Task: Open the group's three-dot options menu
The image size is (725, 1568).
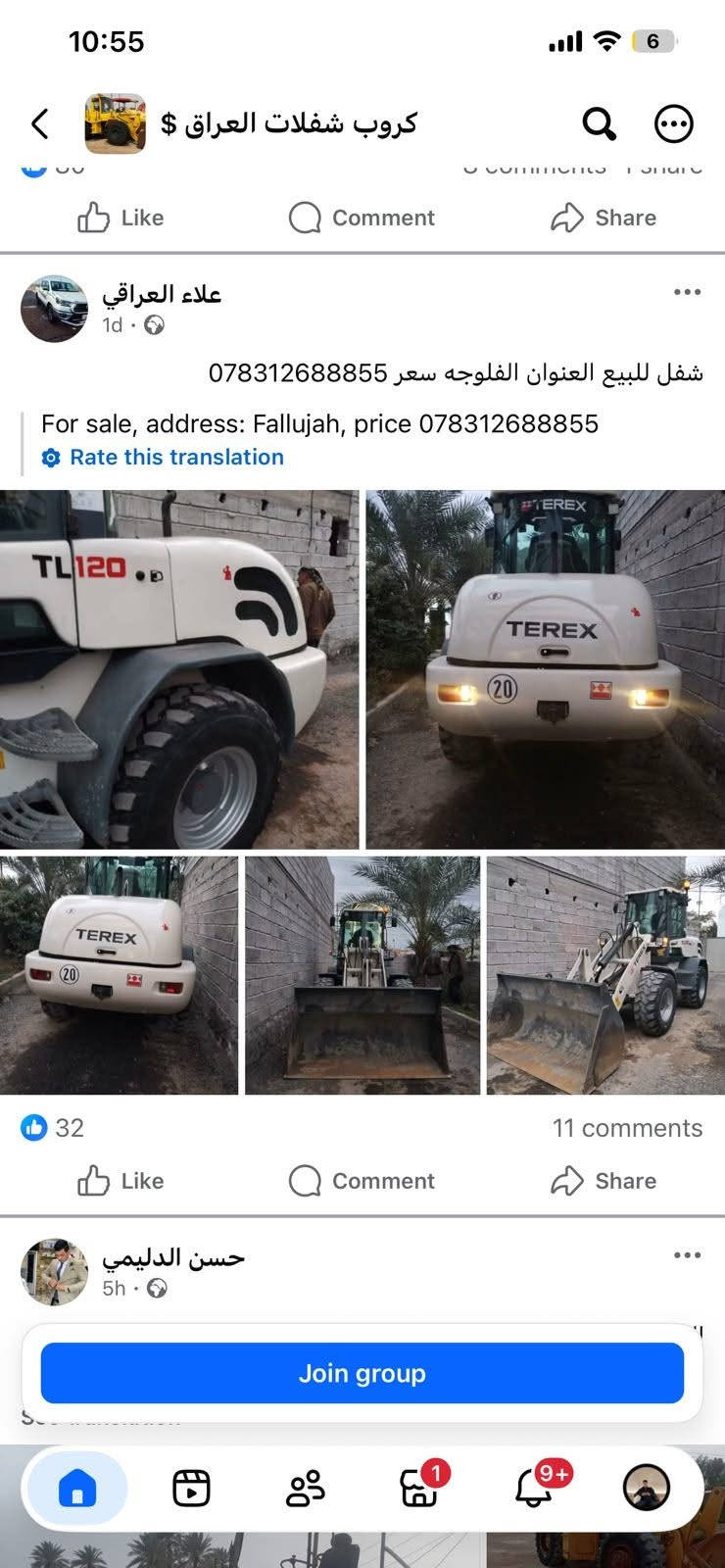Action: (673, 123)
